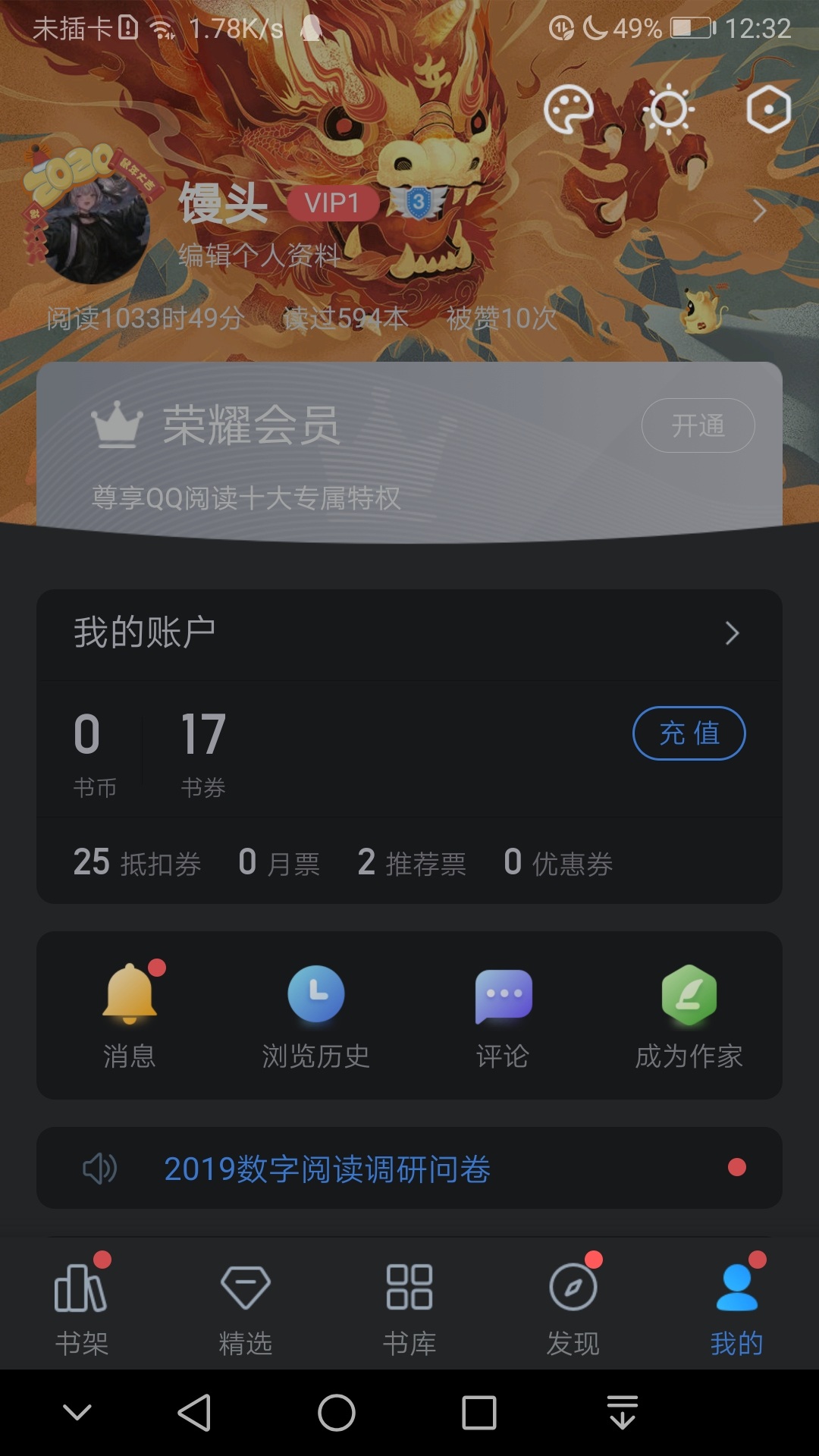Toggle day/night mode sun icon
Screen dimensions: 819x1456
point(668,110)
